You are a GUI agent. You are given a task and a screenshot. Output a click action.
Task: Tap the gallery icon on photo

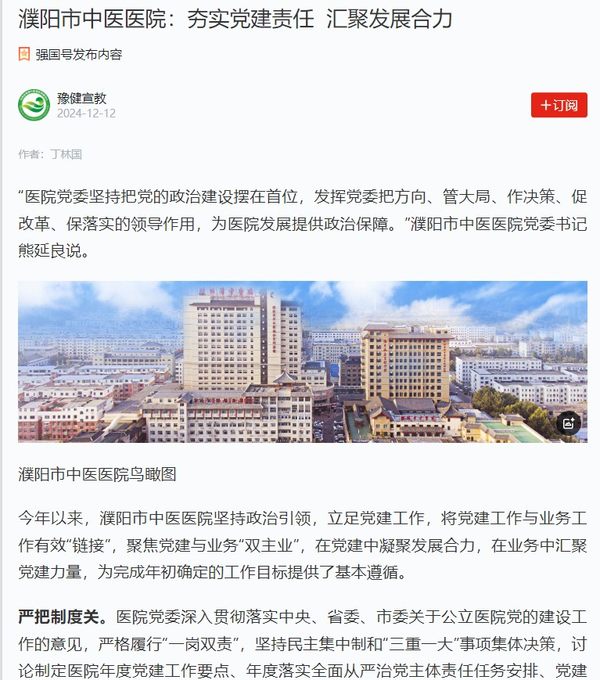(567, 423)
